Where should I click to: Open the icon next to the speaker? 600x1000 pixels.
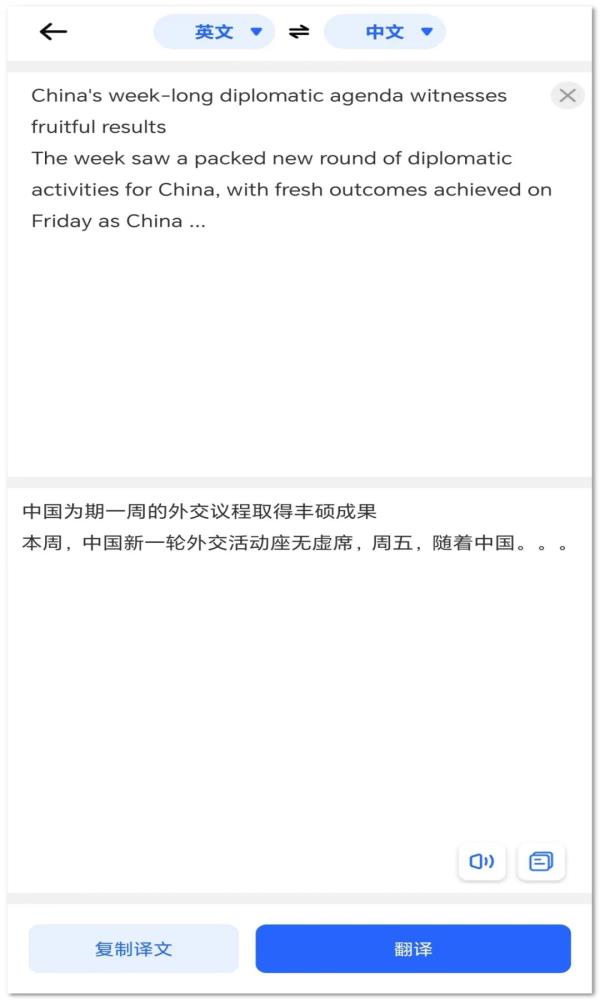pyautogui.click(x=541, y=861)
